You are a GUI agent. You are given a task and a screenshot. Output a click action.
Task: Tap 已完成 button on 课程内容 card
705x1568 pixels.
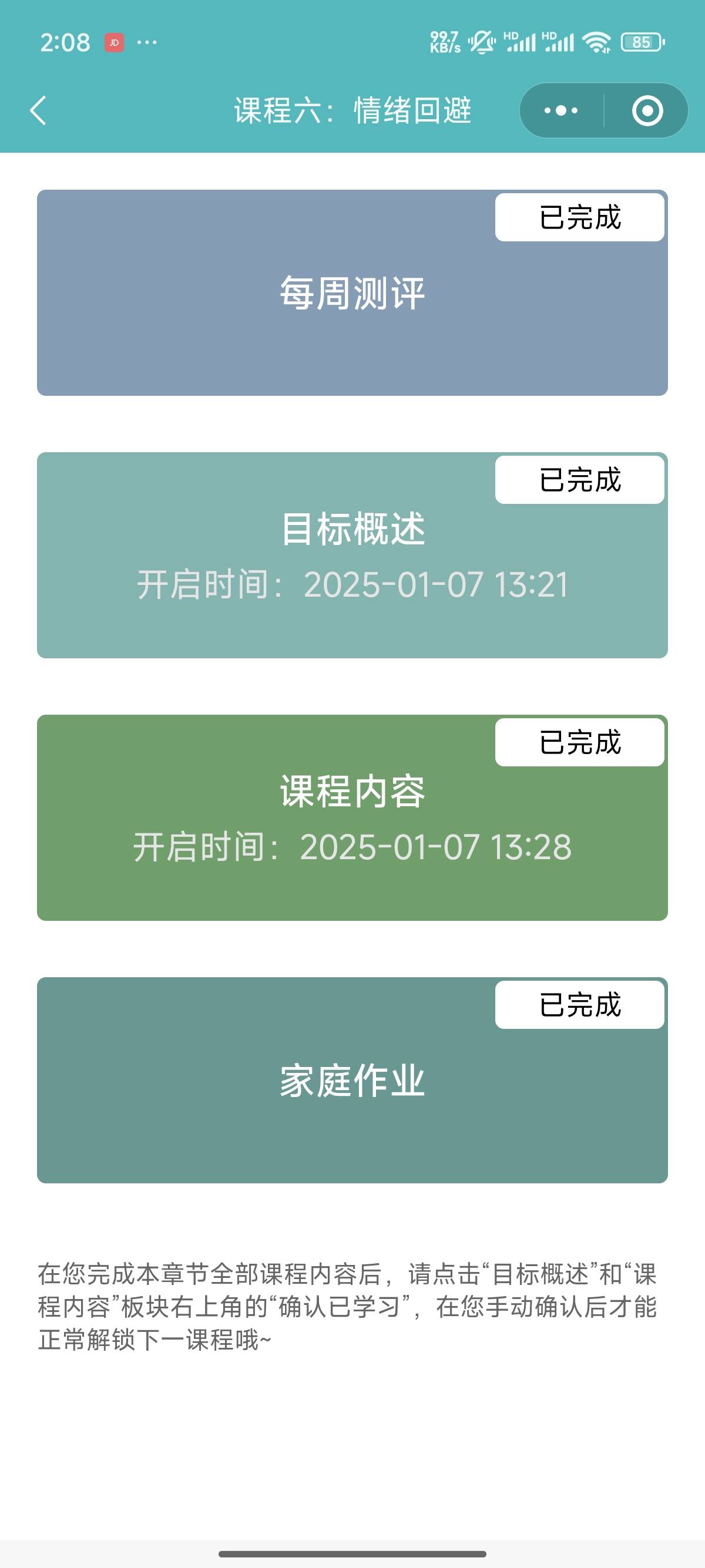coord(579,742)
